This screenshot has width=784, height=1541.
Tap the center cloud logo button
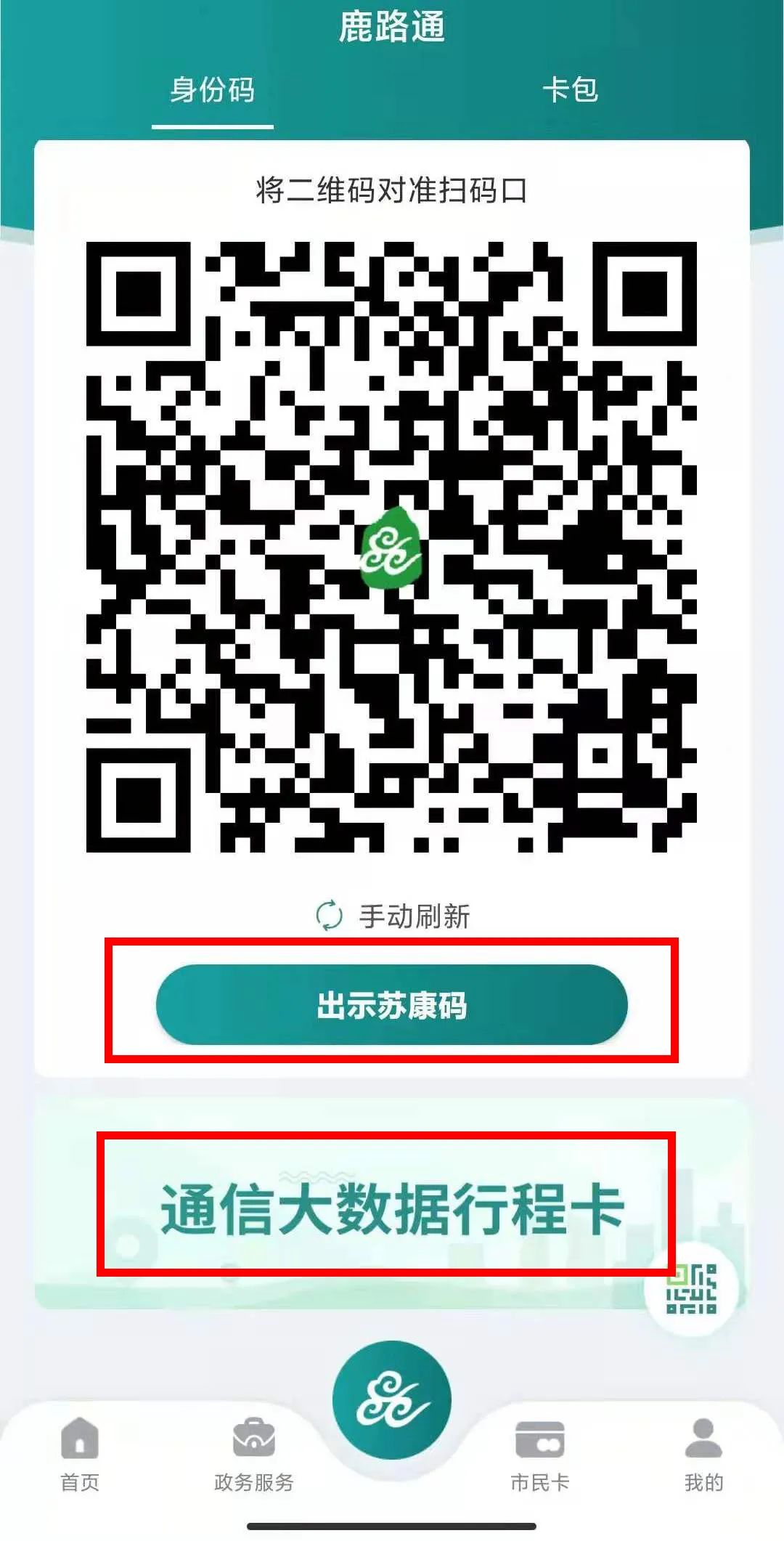392,1400
